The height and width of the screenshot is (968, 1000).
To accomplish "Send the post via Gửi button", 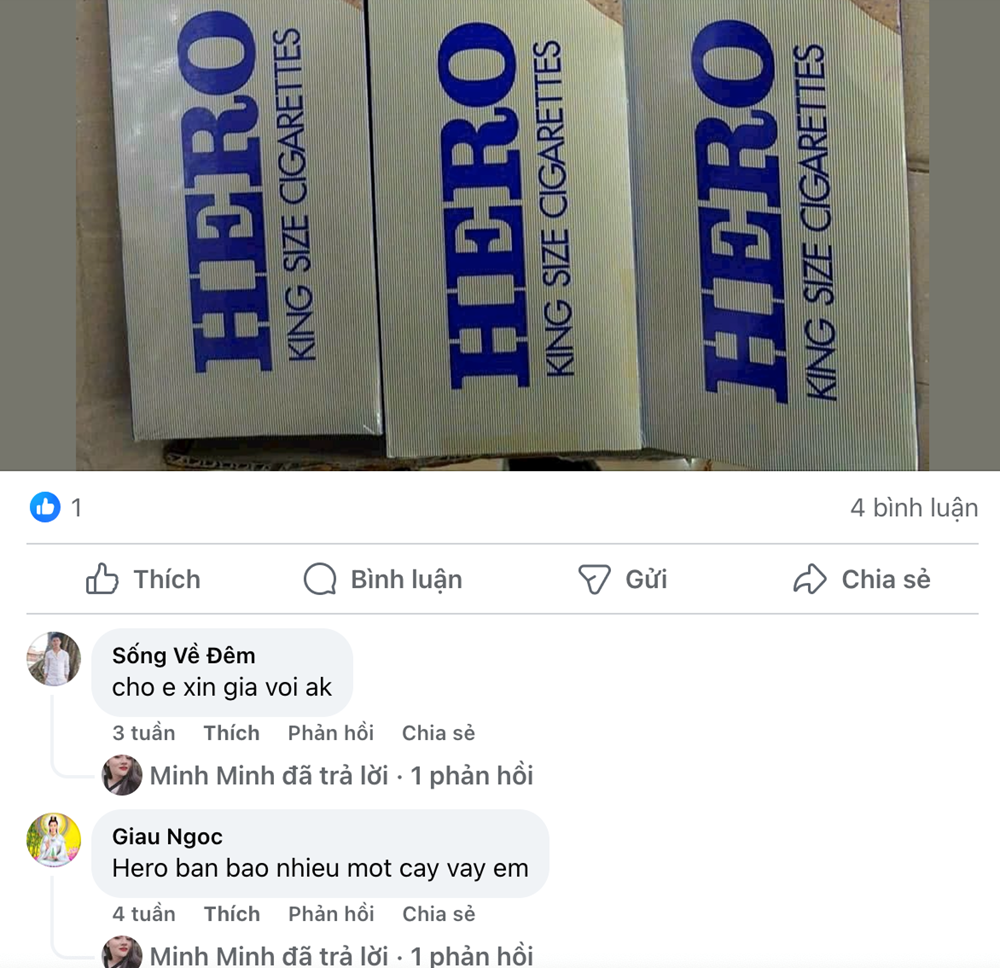I will (x=623, y=579).
